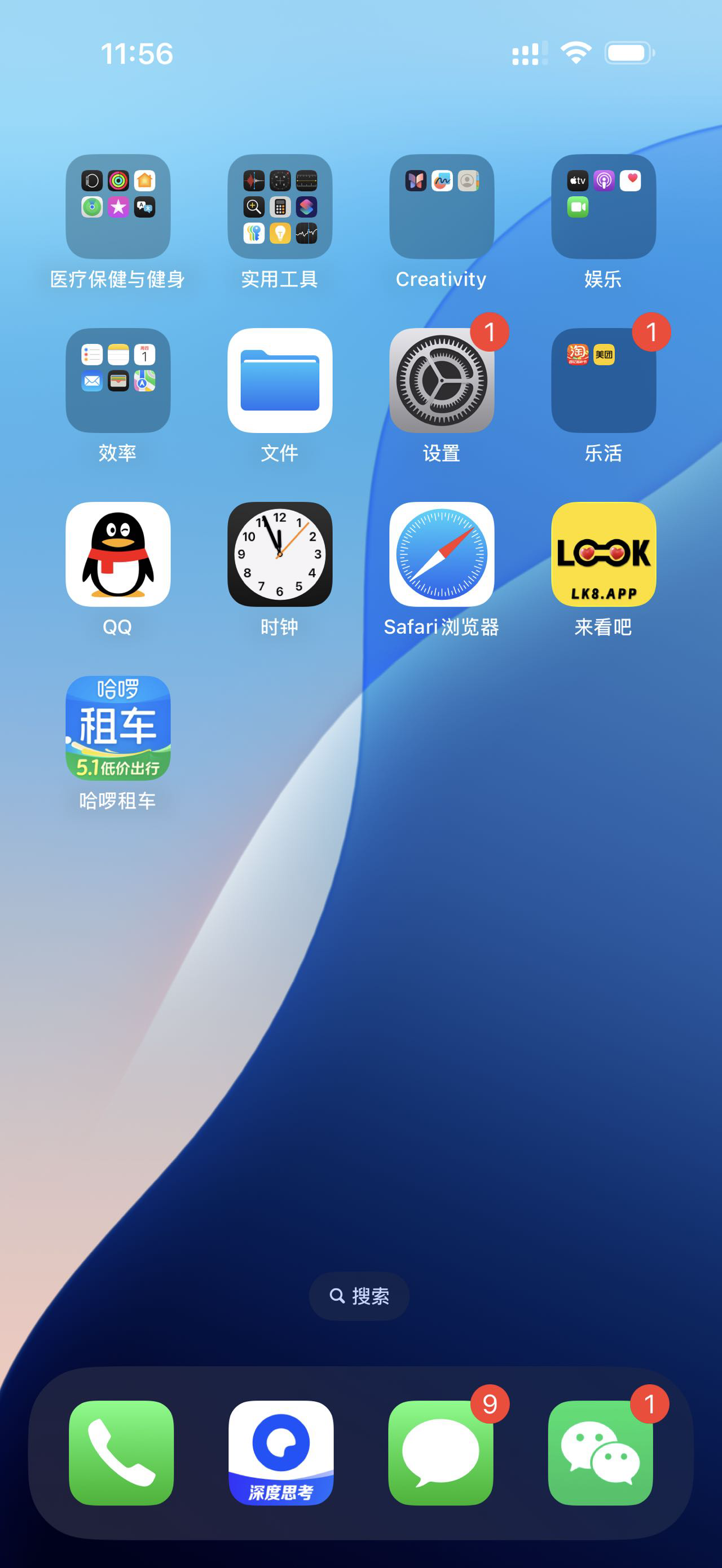
Task: Open Messages with 9 unread
Action: point(441,1452)
